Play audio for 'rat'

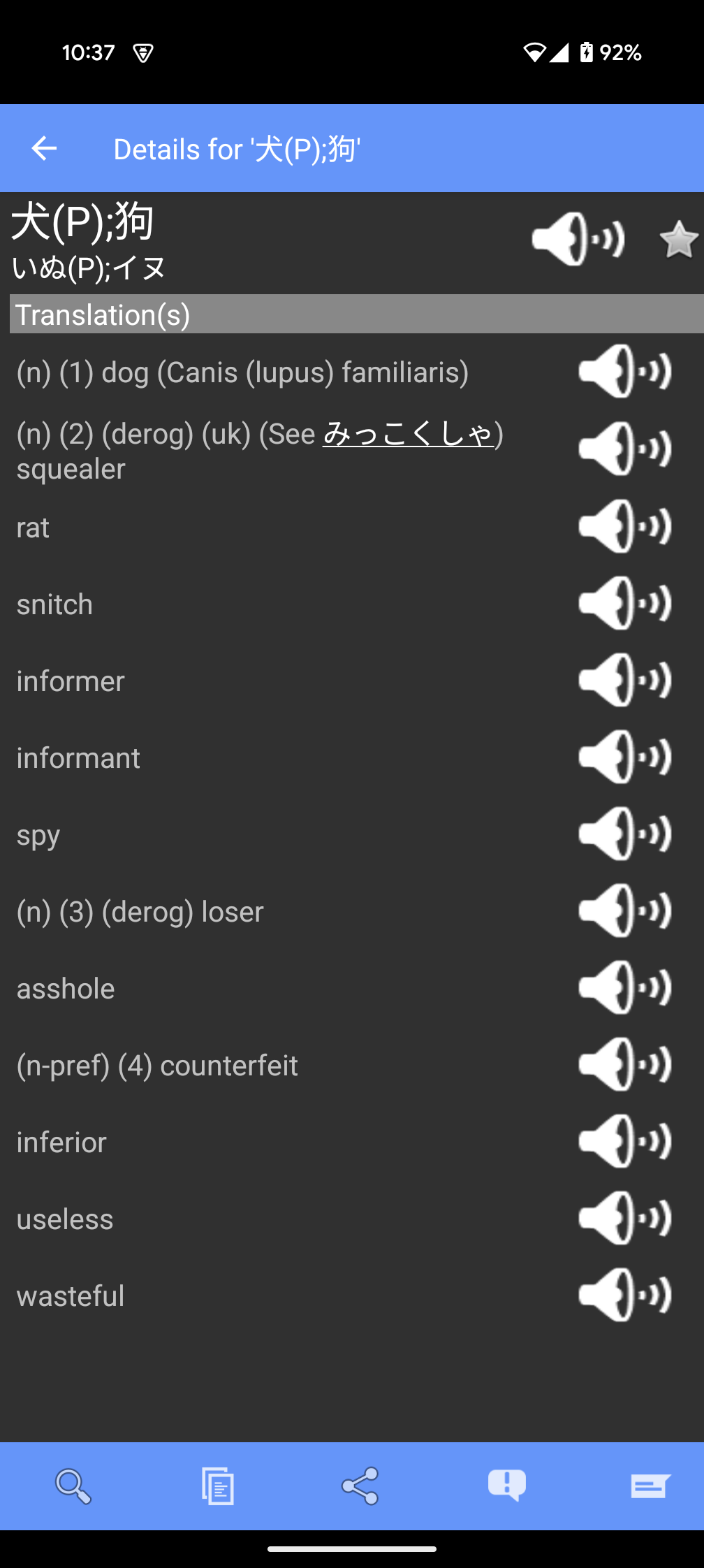(x=624, y=526)
